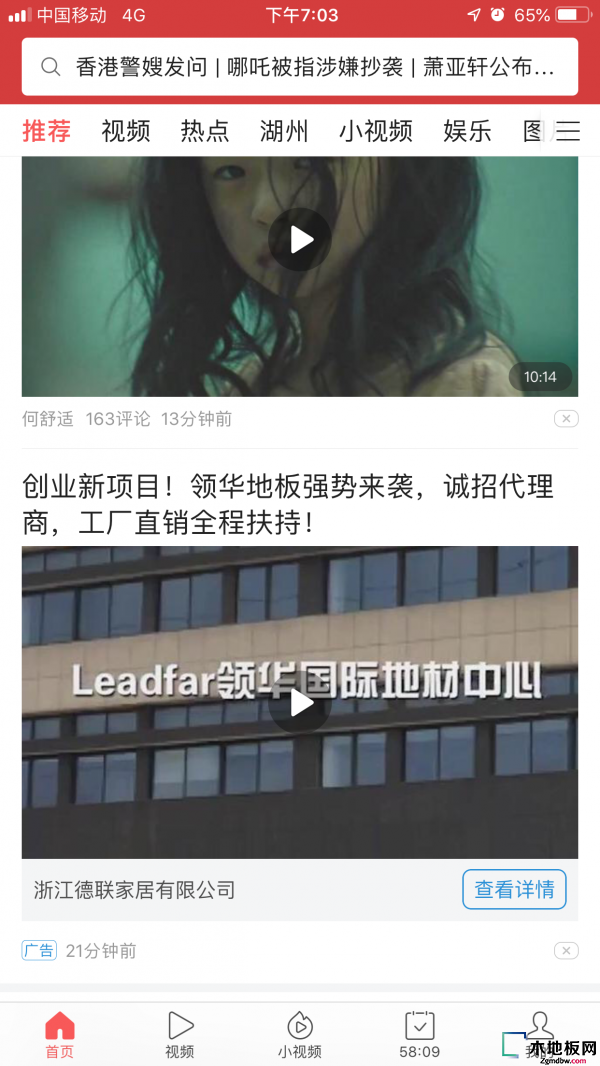Select the 推荐 tab
Viewport: 600px width, 1066px height.
(47, 131)
